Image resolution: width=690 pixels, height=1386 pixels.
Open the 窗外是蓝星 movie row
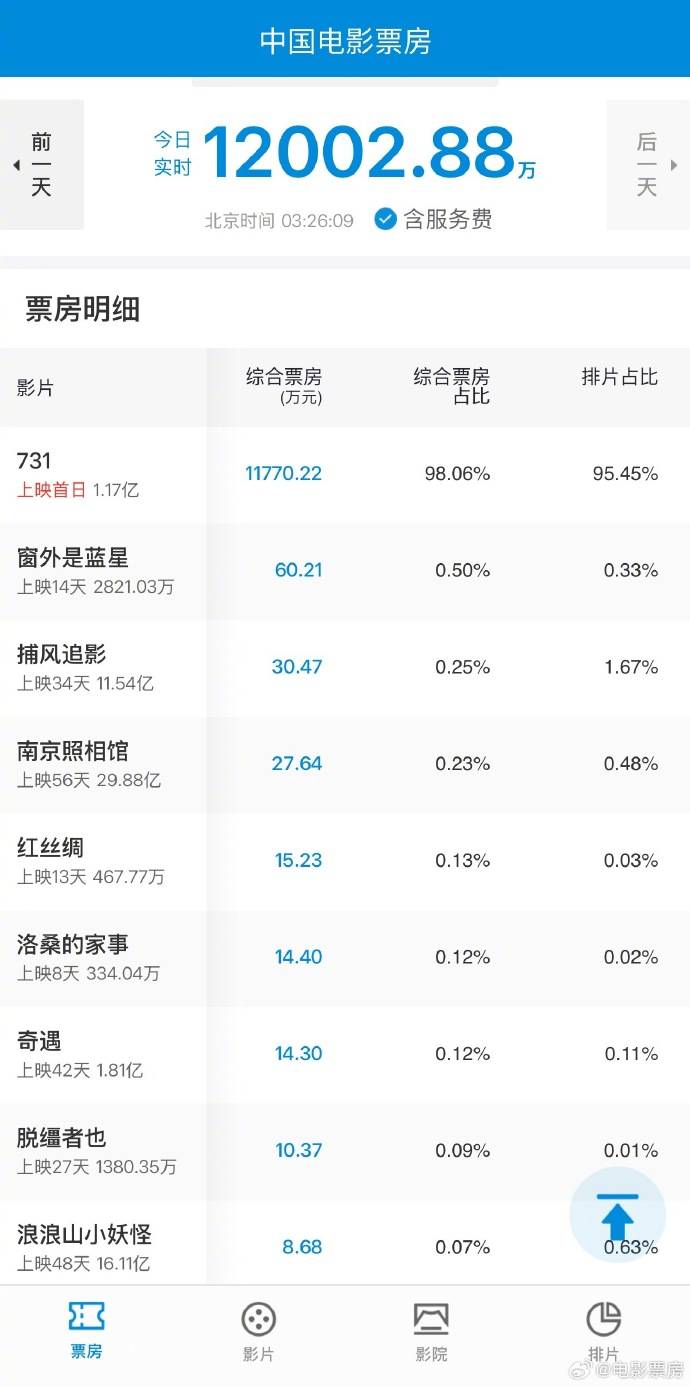(x=345, y=571)
